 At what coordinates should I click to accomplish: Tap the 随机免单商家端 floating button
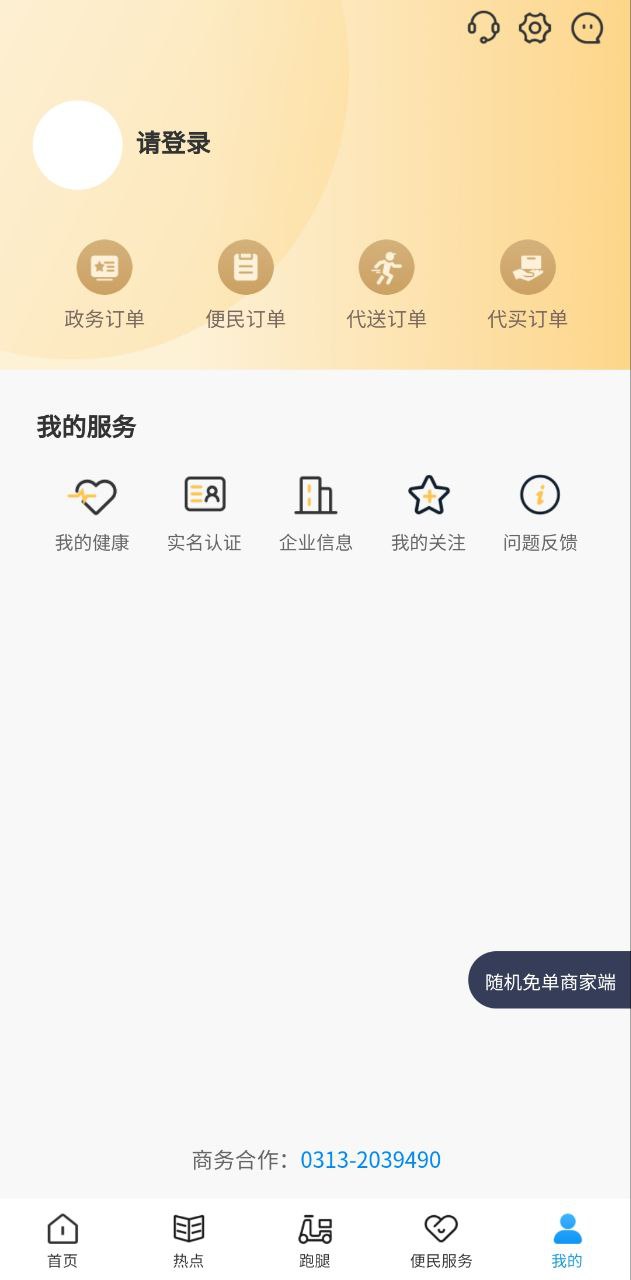(x=550, y=980)
